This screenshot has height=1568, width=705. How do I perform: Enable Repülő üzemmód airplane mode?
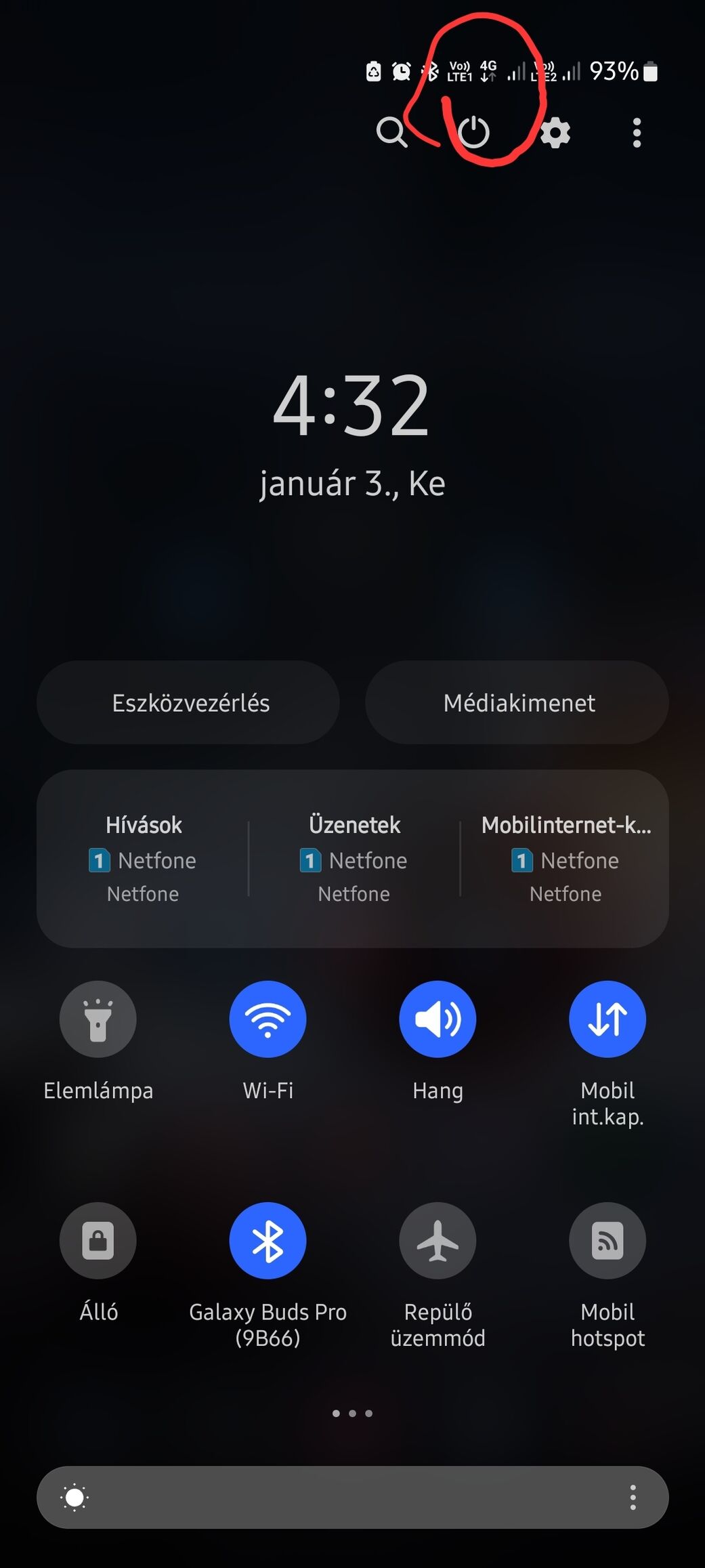tap(438, 1241)
